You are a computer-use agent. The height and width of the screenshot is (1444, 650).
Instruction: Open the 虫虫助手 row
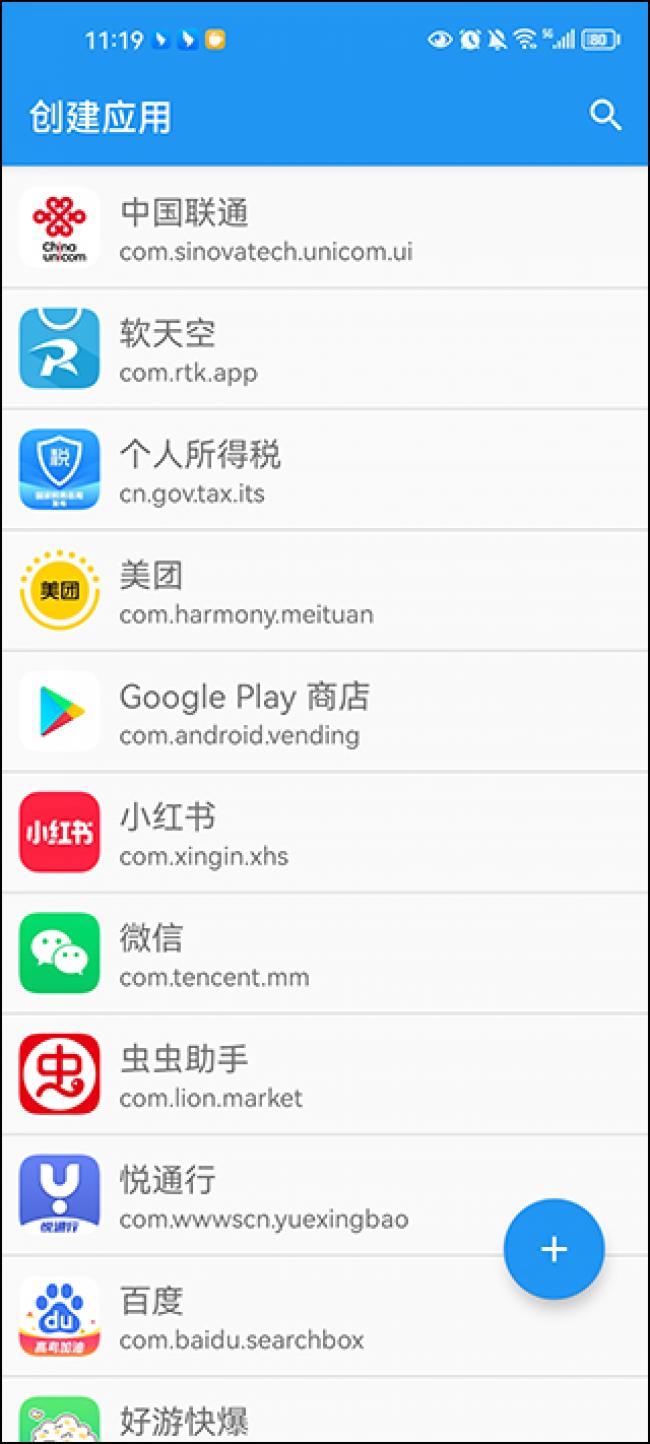pyautogui.click(x=325, y=1075)
